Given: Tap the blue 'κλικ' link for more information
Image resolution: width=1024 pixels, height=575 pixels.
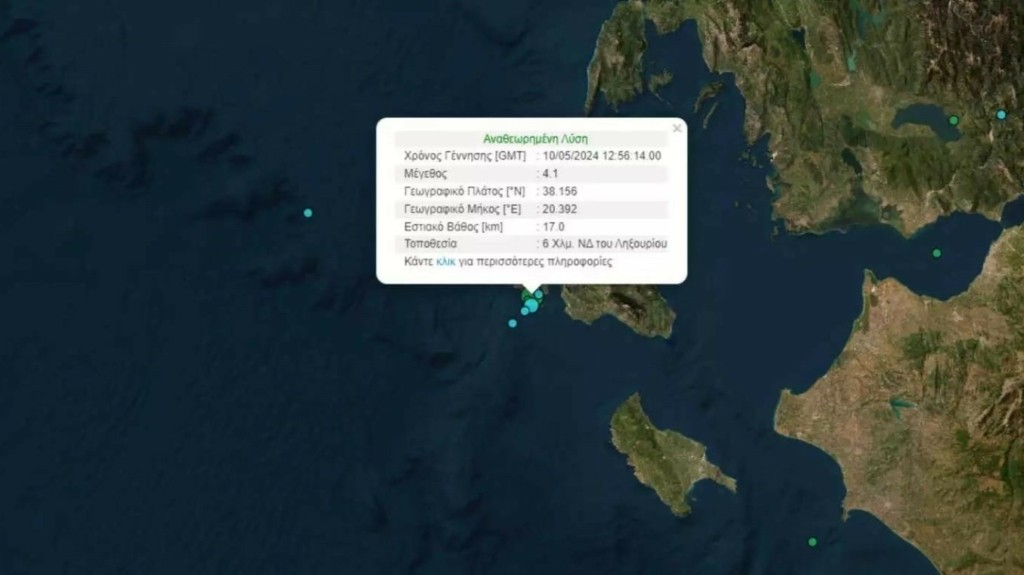Looking at the screenshot, I should click(x=446, y=262).
